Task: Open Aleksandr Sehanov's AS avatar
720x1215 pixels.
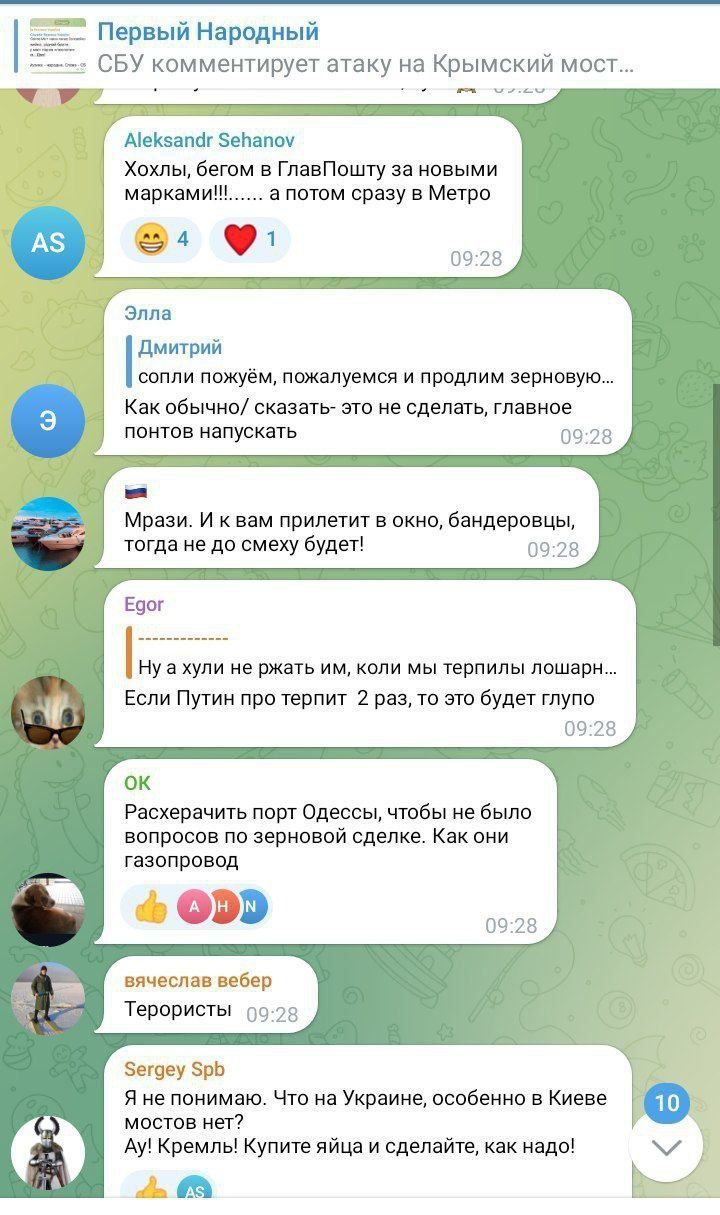Action: [48, 242]
